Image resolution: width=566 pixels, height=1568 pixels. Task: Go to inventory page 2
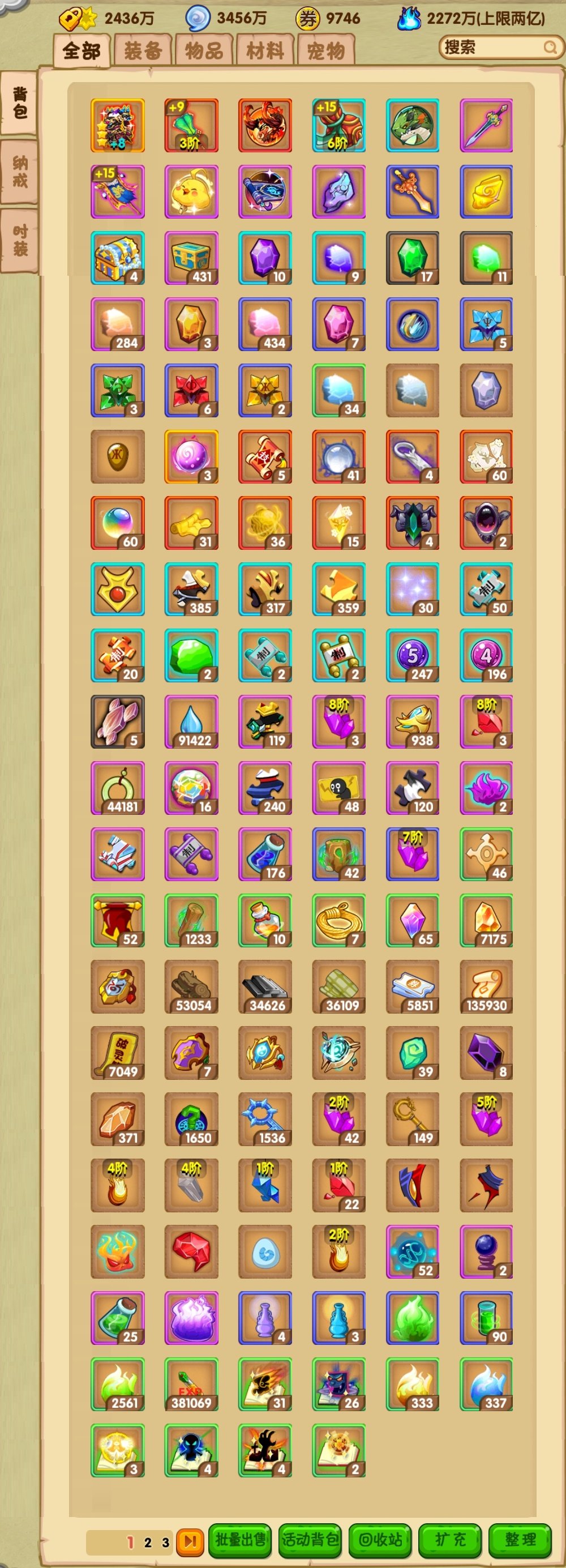[148, 1542]
